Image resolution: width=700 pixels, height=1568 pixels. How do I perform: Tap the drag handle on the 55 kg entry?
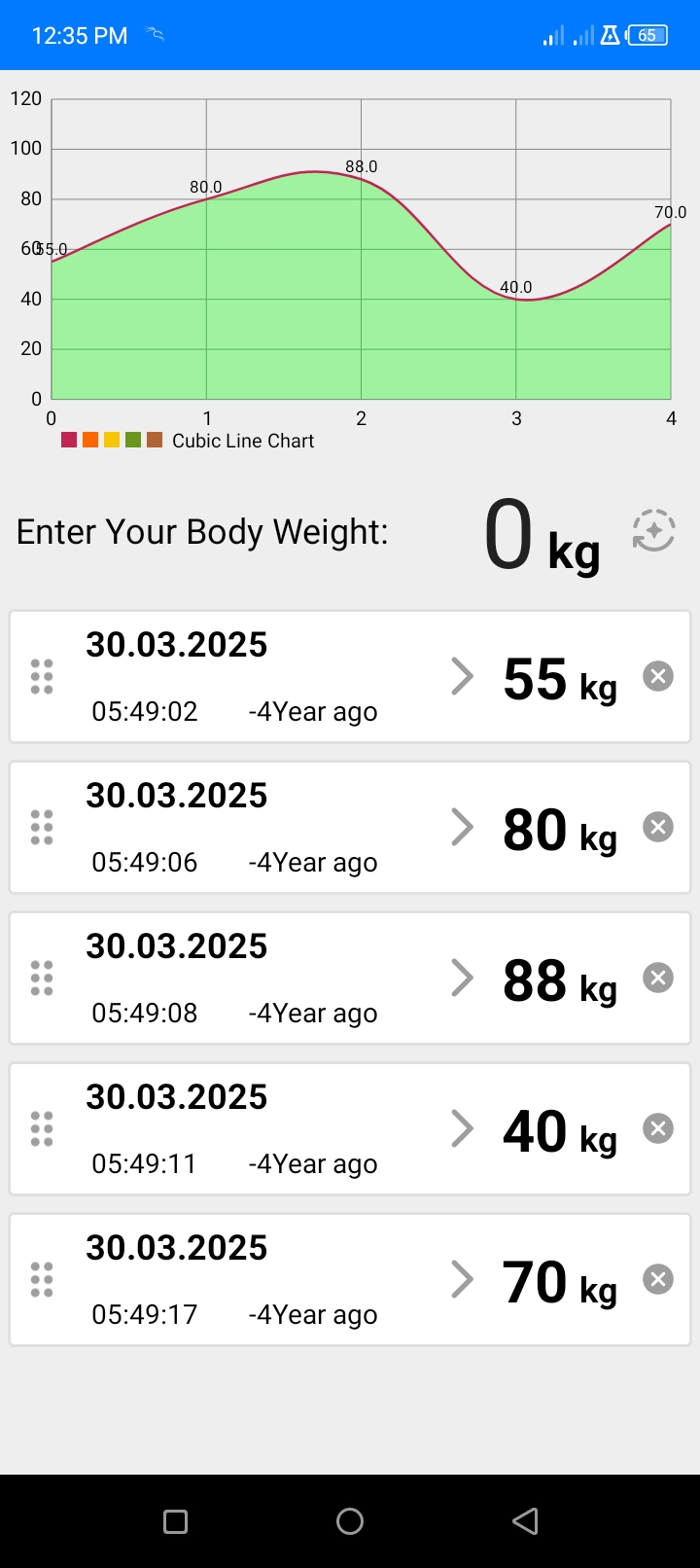(42, 676)
